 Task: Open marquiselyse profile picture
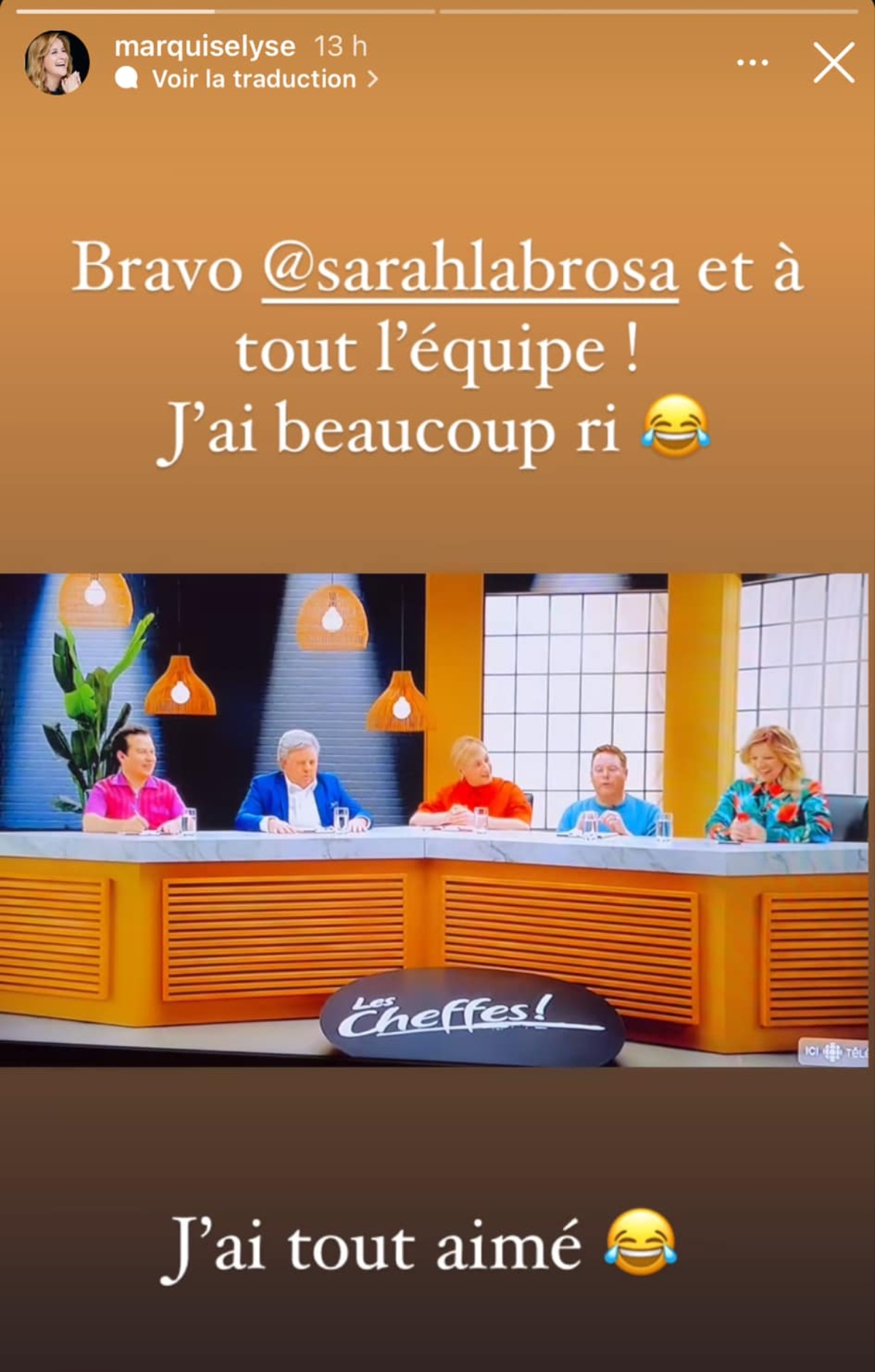pyautogui.click(x=57, y=63)
